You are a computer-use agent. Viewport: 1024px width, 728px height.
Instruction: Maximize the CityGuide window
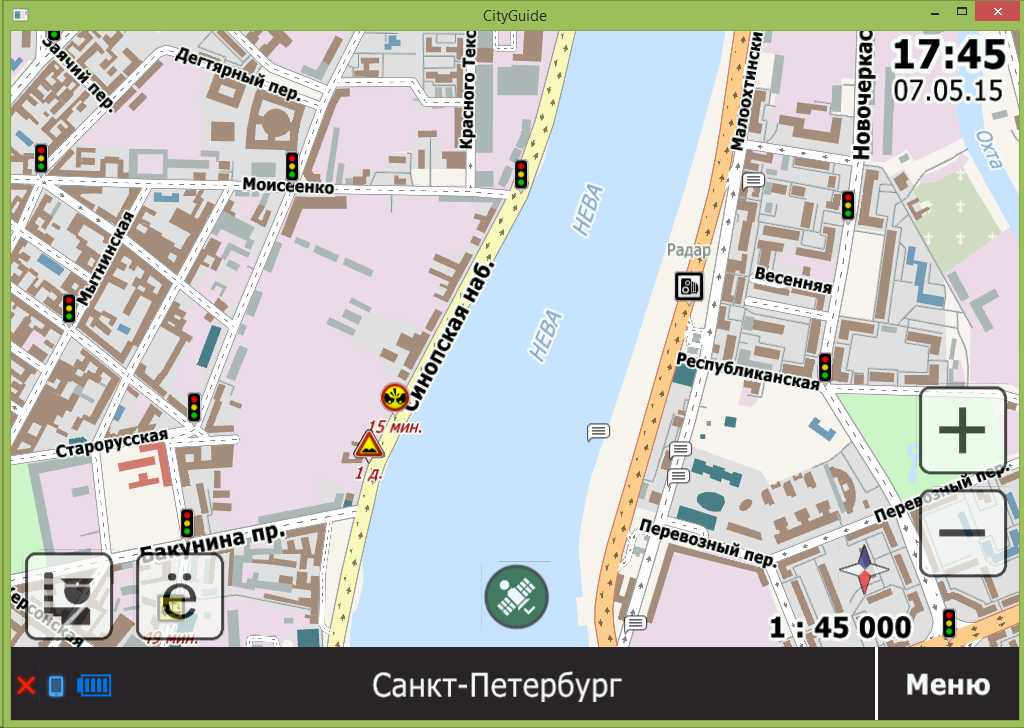point(961,13)
